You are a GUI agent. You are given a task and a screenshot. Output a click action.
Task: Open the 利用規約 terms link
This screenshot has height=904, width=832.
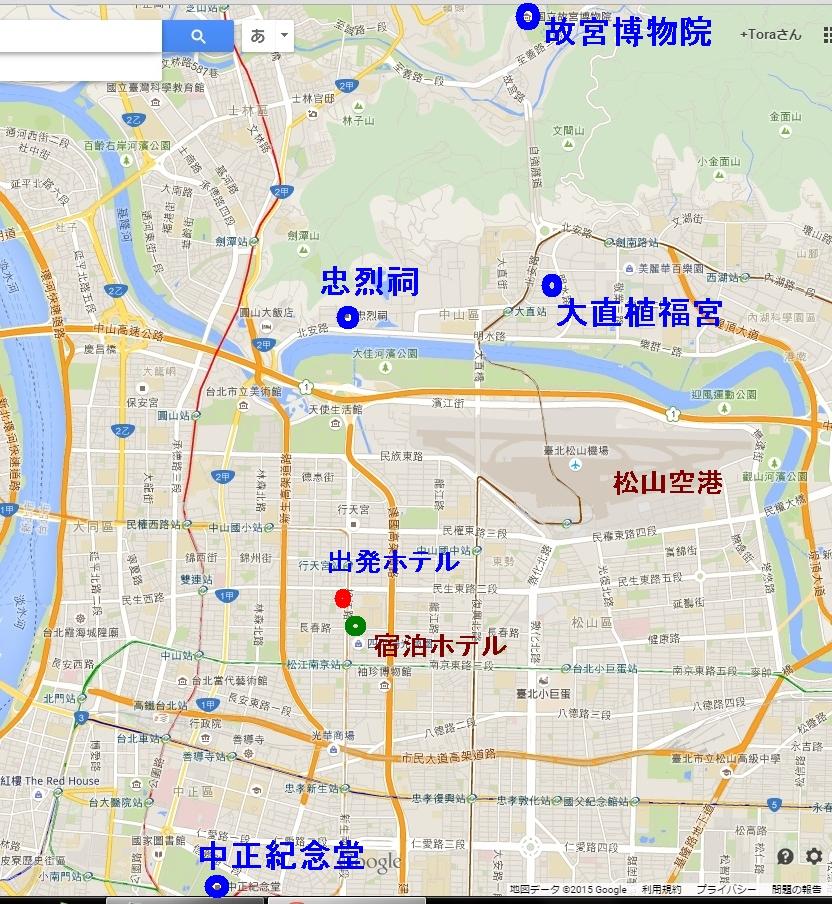(661, 889)
